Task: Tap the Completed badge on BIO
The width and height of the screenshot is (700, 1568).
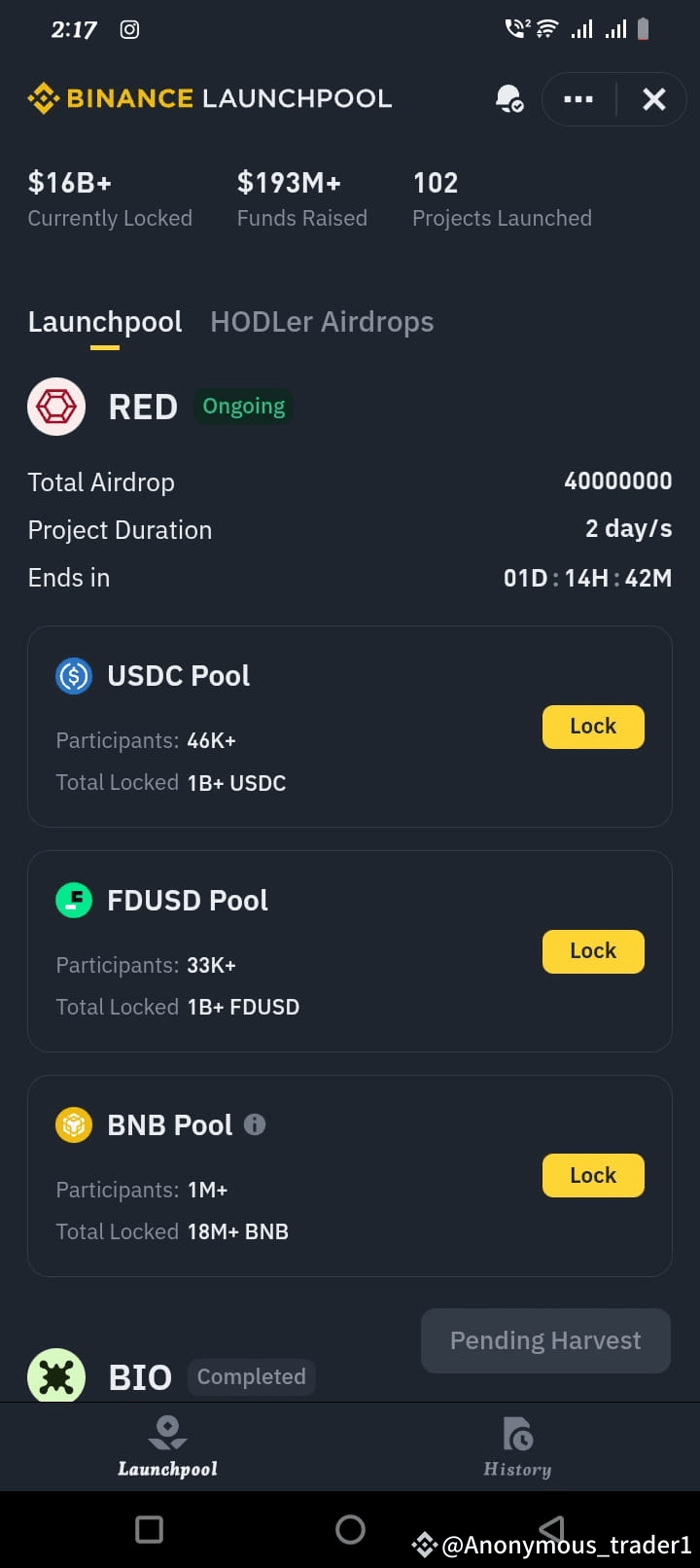Action: 251,1376
